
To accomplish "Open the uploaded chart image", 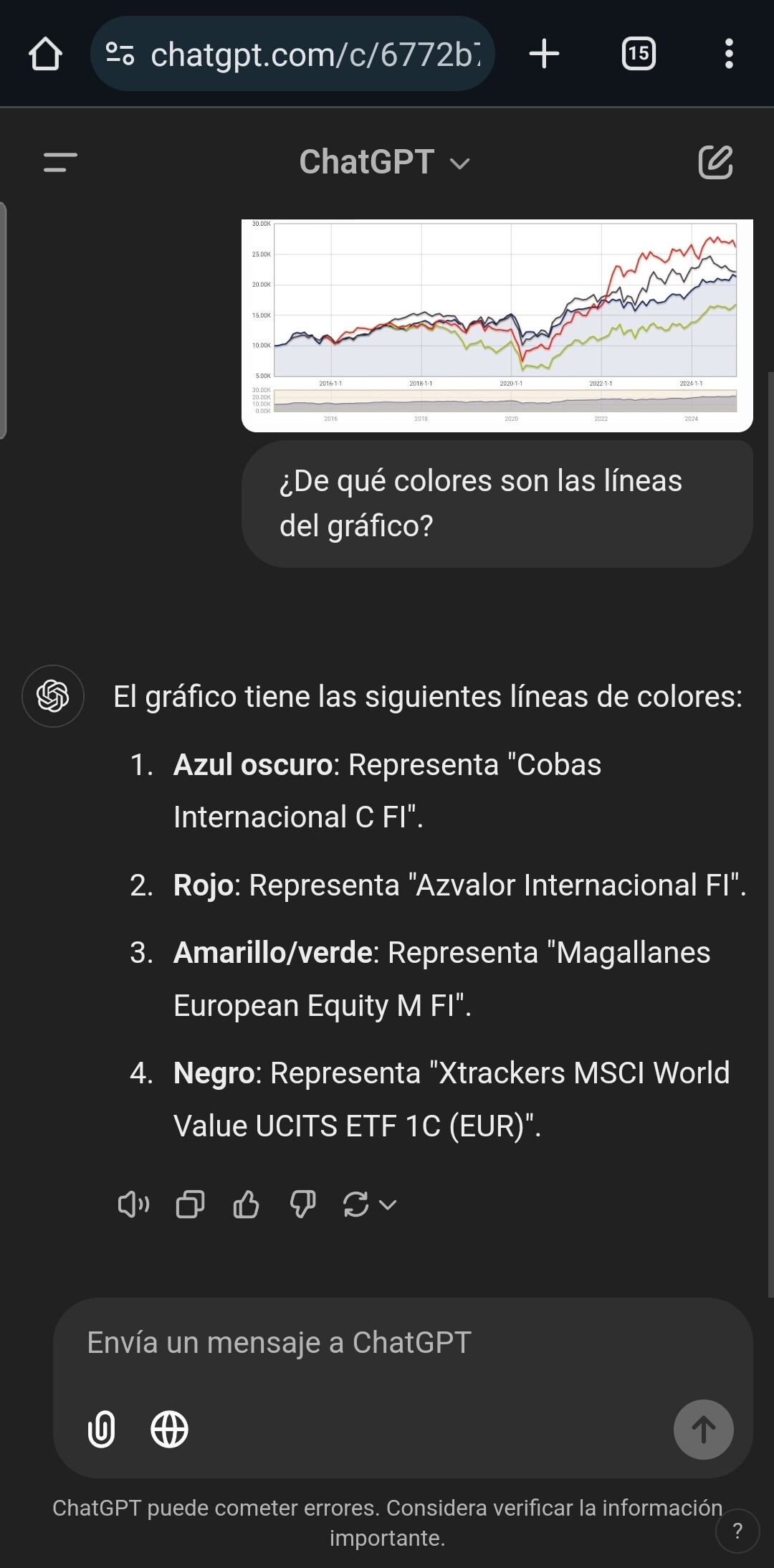I will coord(497,325).
